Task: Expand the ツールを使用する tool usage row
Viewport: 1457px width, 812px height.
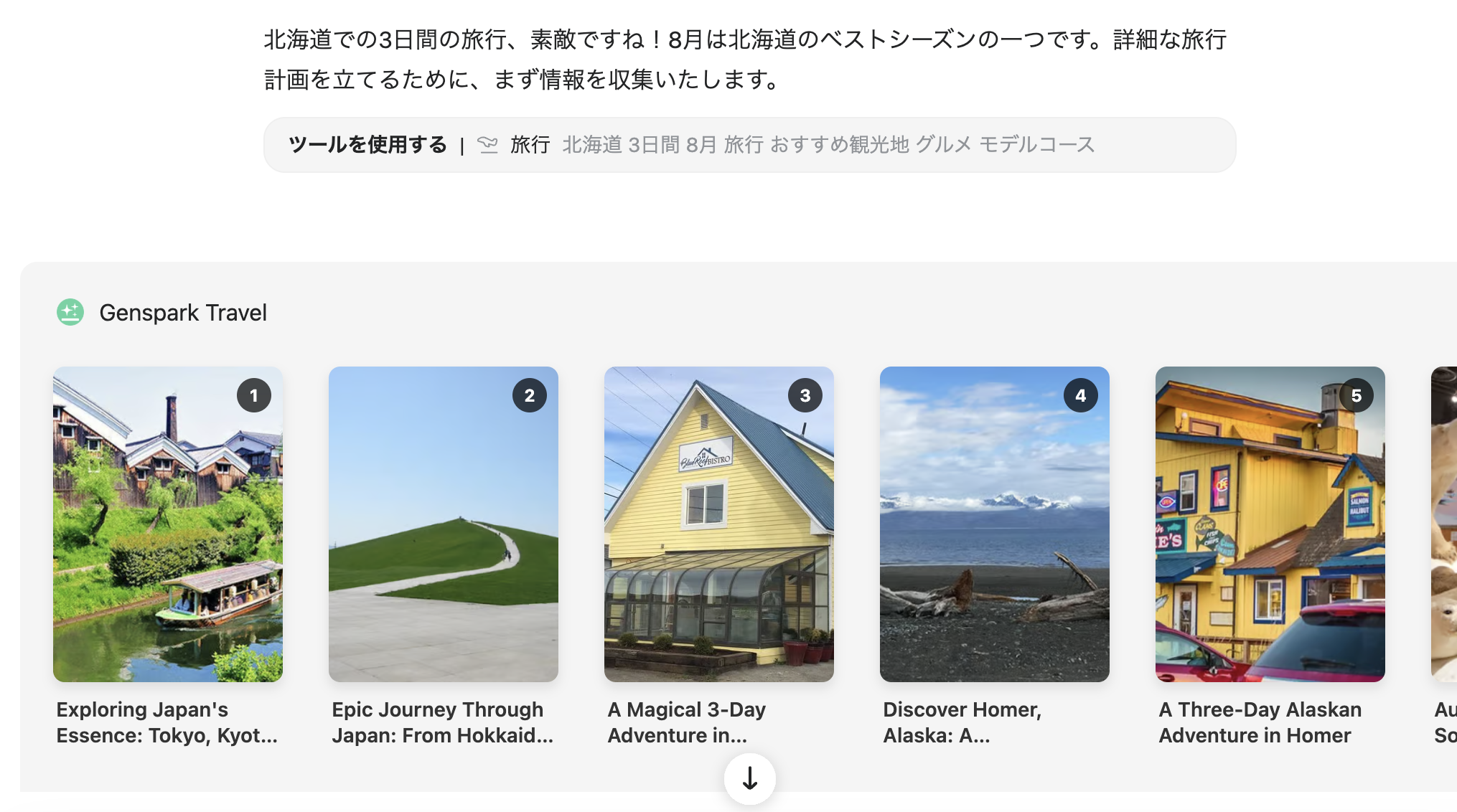Action: (x=749, y=145)
